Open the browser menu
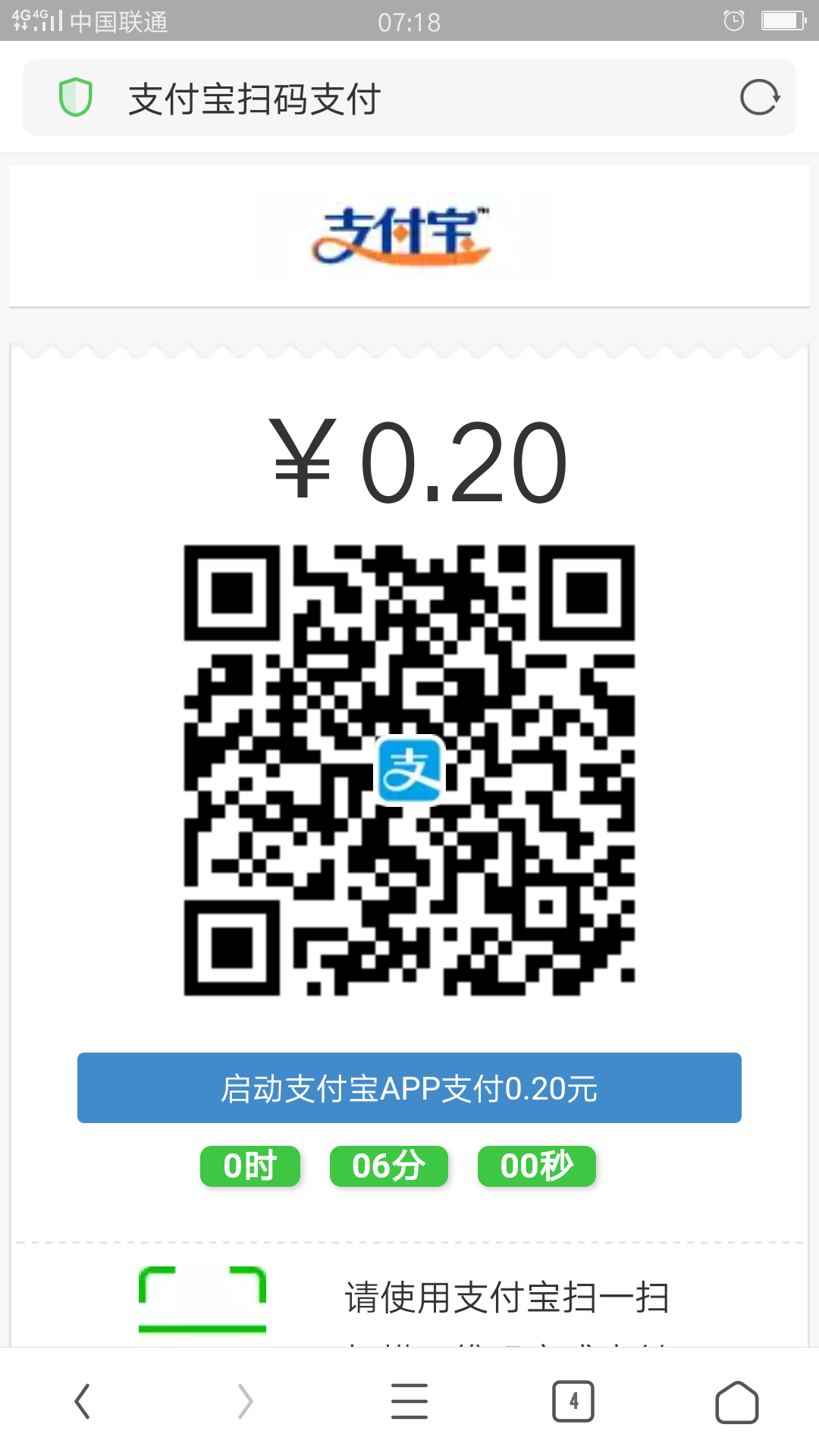 point(409,1401)
